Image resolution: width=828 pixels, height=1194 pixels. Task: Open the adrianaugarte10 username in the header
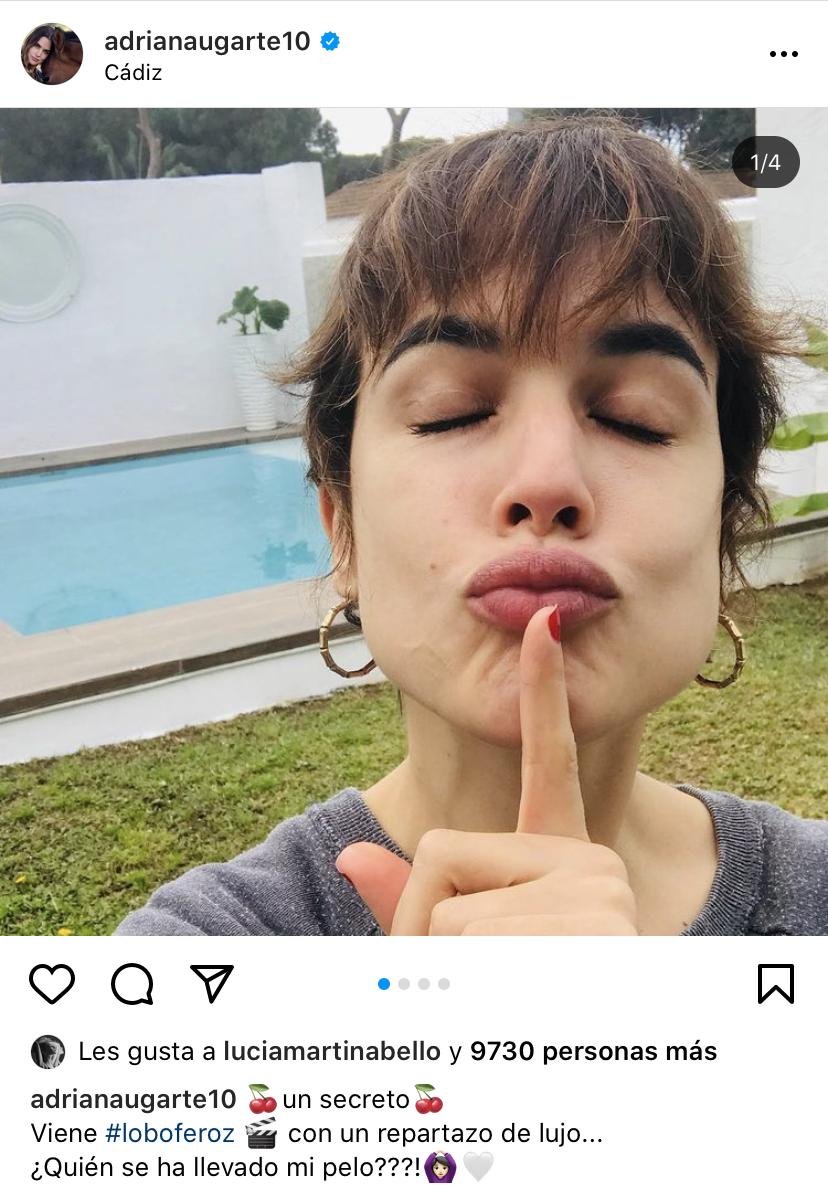[208, 41]
